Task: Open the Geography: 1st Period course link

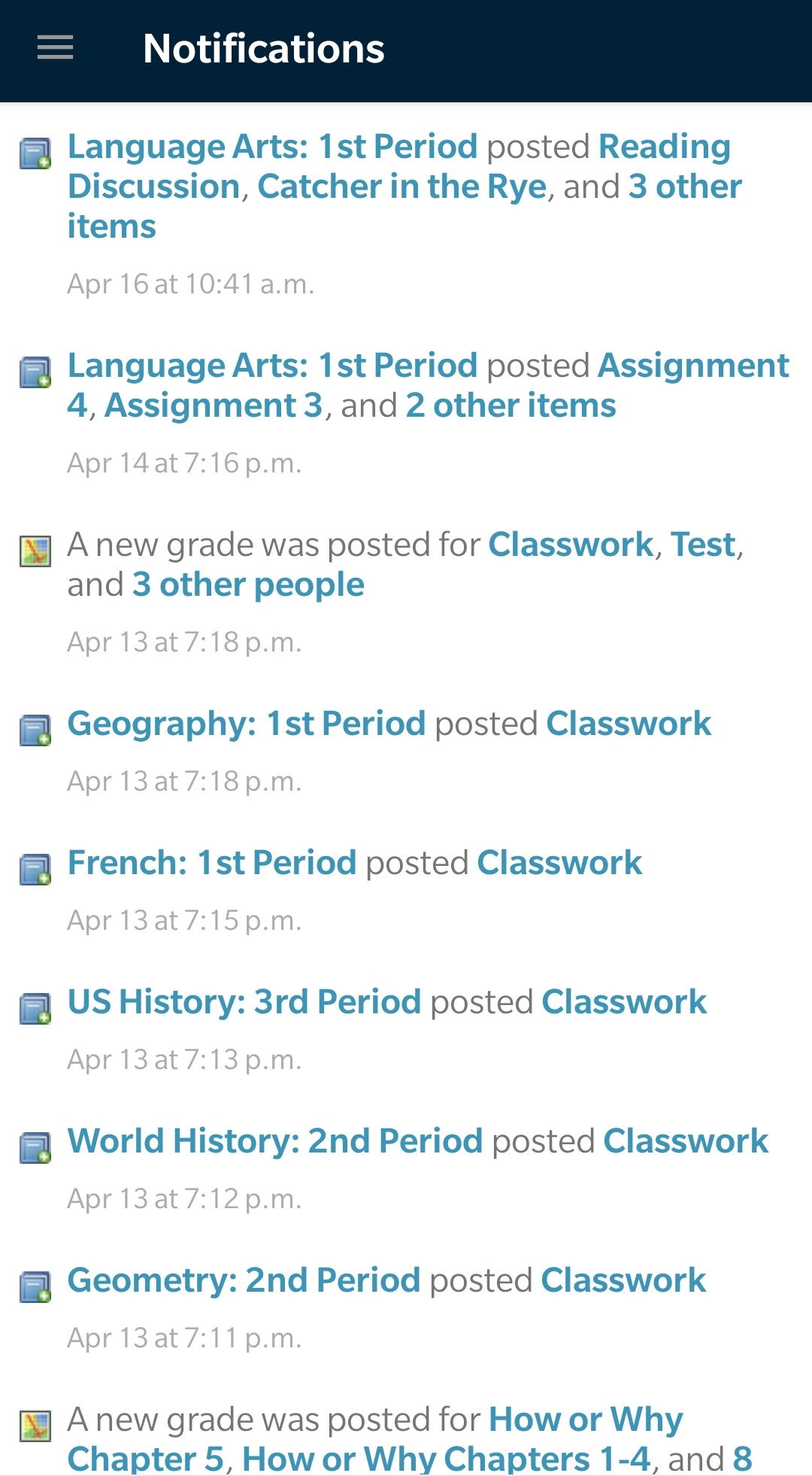Action: click(247, 724)
